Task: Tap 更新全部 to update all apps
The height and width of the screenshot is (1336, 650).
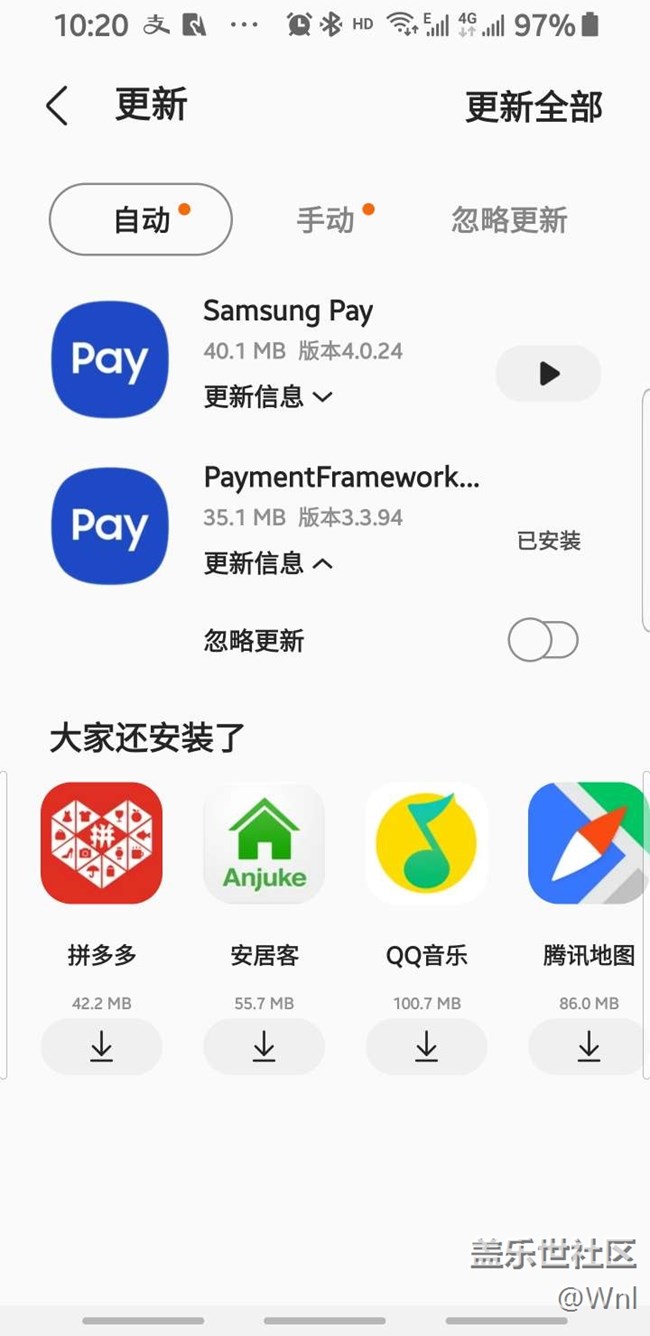Action: (534, 107)
